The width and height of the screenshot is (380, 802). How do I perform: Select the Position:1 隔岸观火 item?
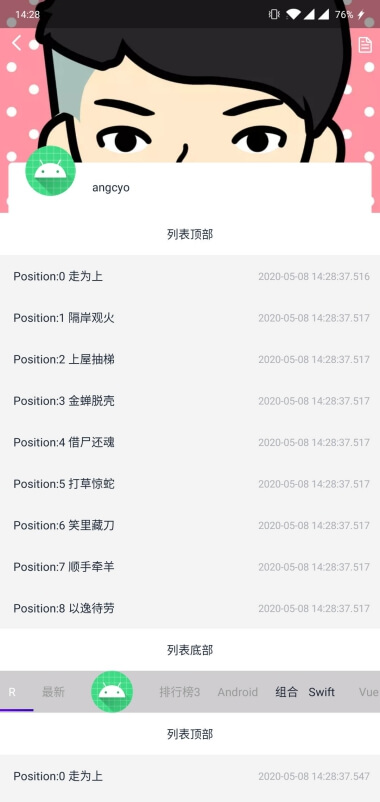point(190,318)
